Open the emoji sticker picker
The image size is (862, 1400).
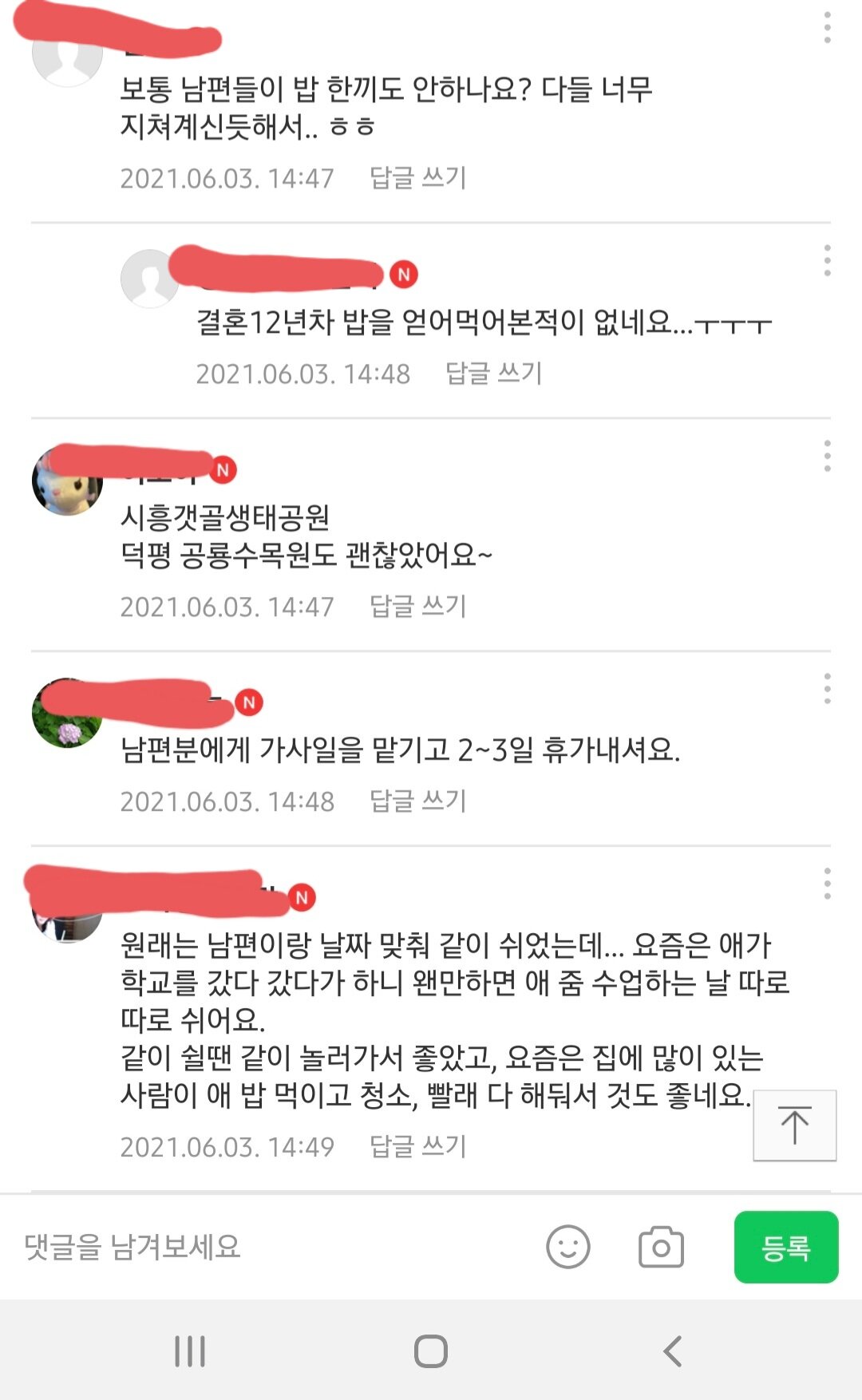click(x=568, y=1247)
